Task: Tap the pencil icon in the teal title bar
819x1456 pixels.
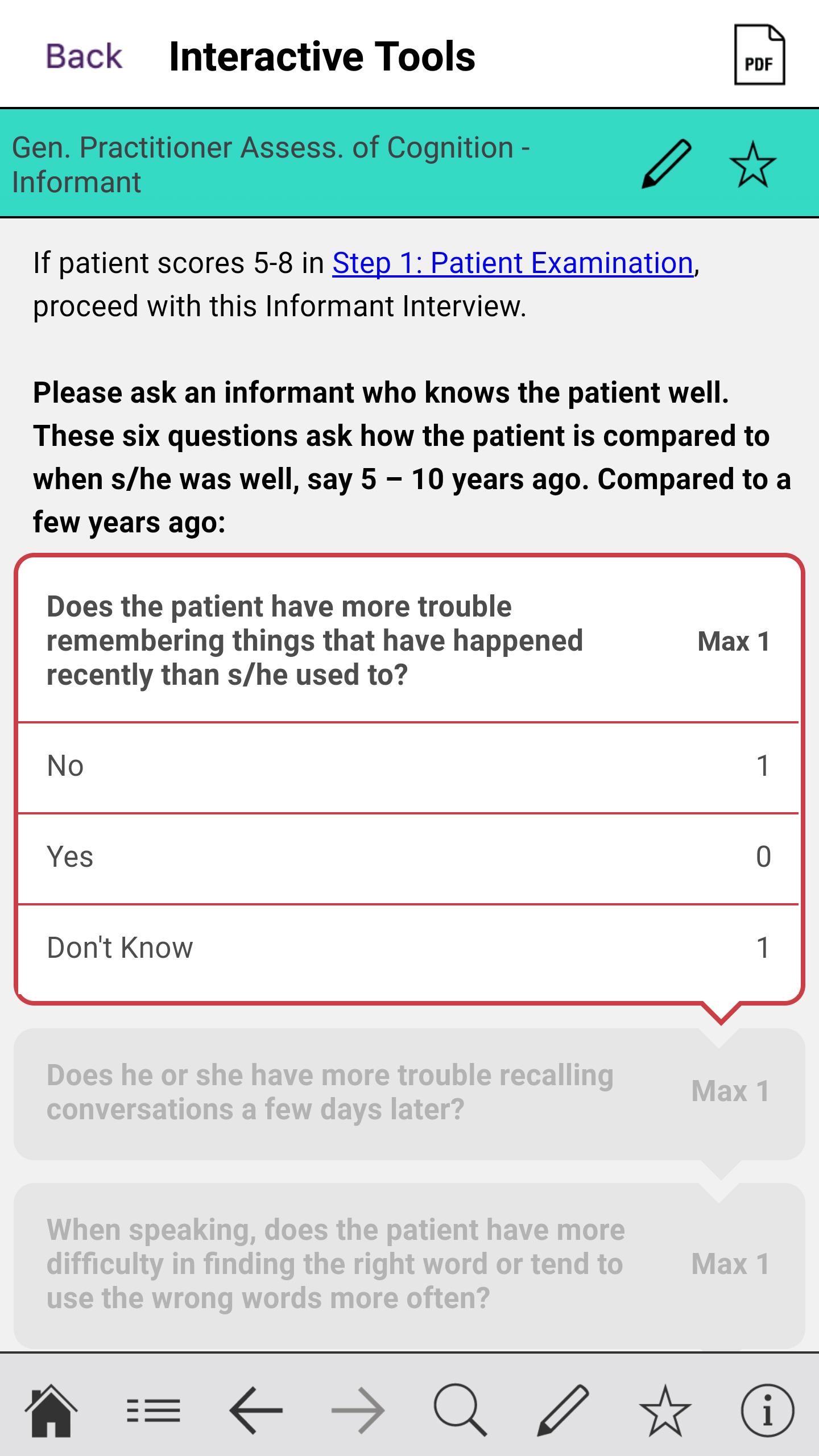Action: (x=666, y=164)
